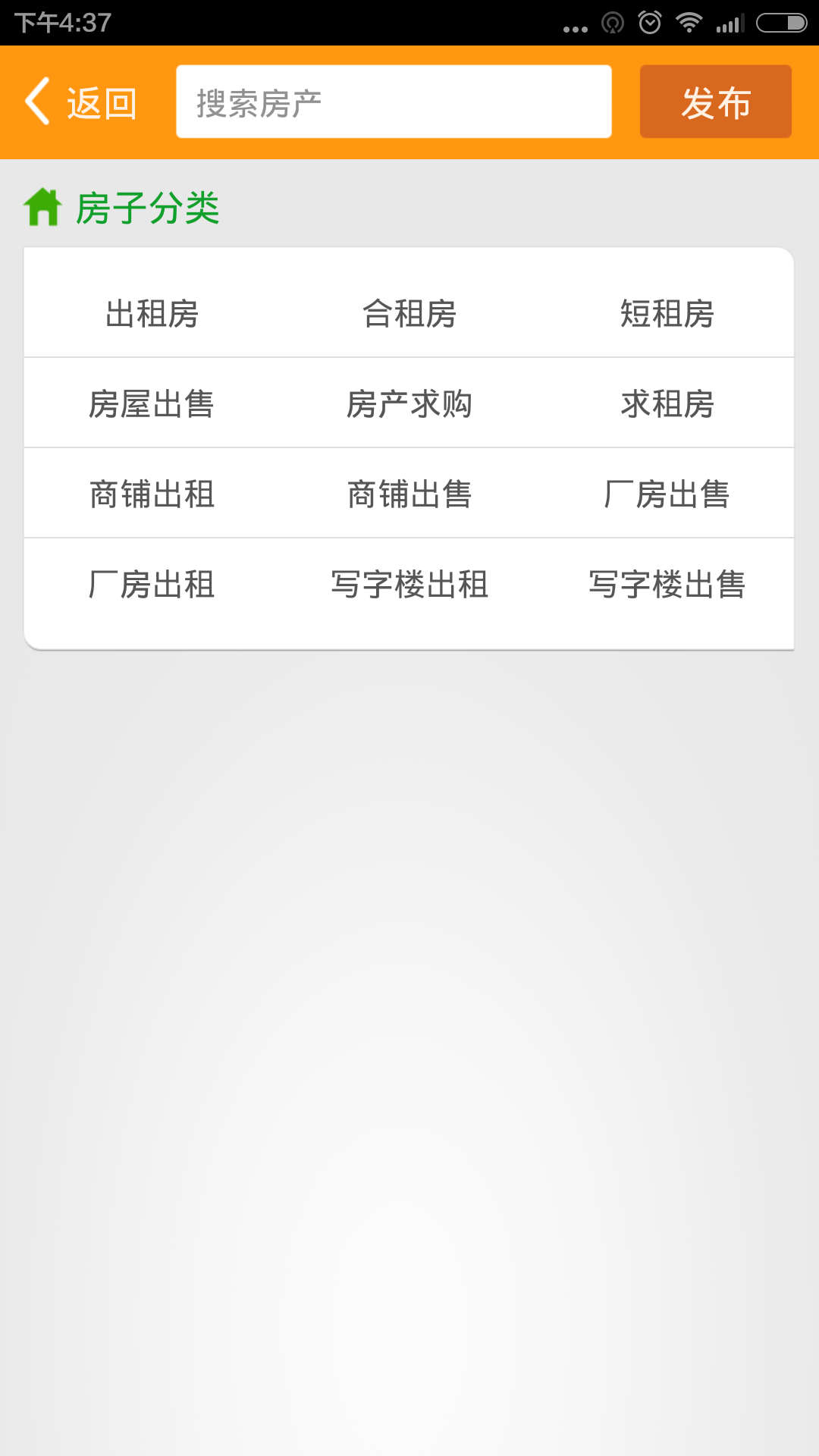The width and height of the screenshot is (819, 1456).
Task: Browse 写字楼出售 listings
Action: pos(667,584)
